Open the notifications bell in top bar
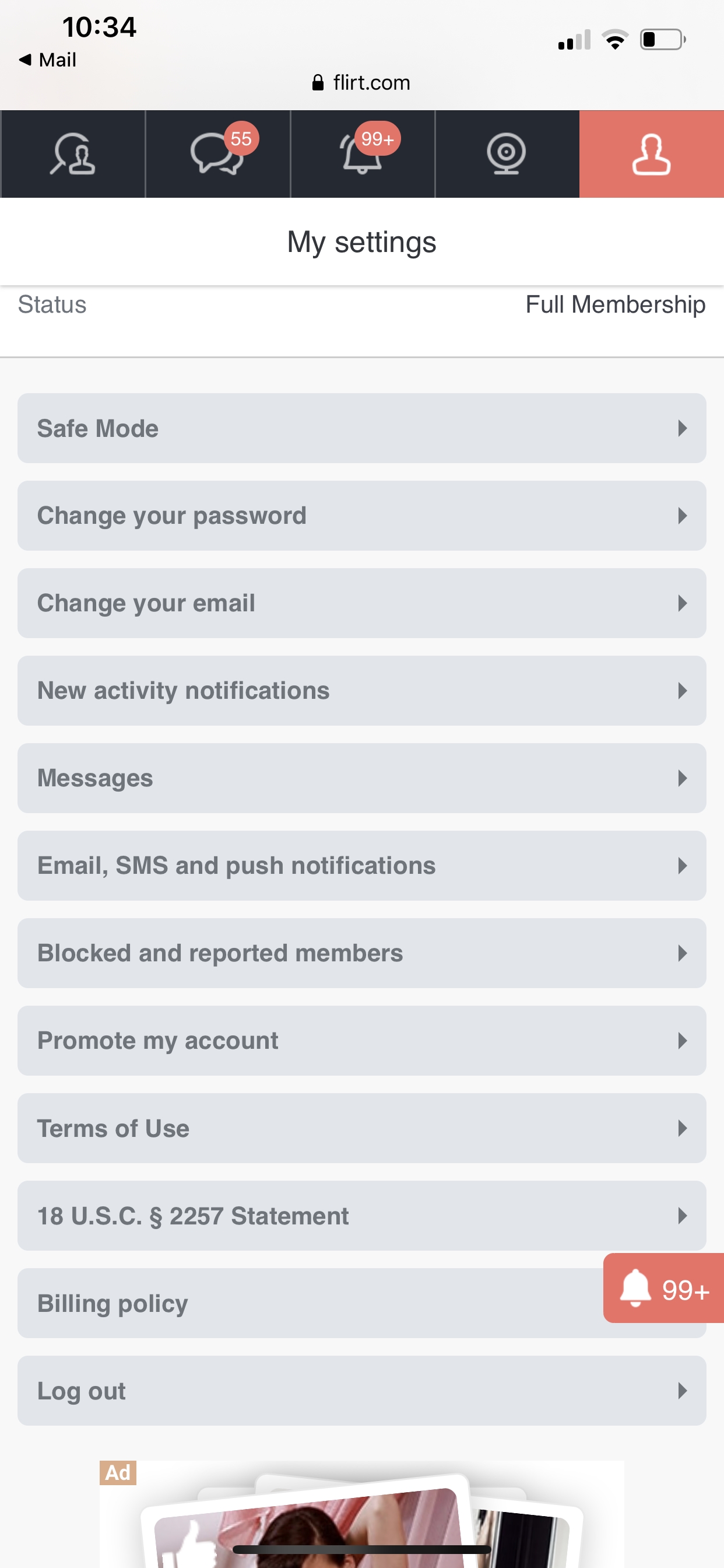The height and width of the screenshot is (1568, 724). 363,154
